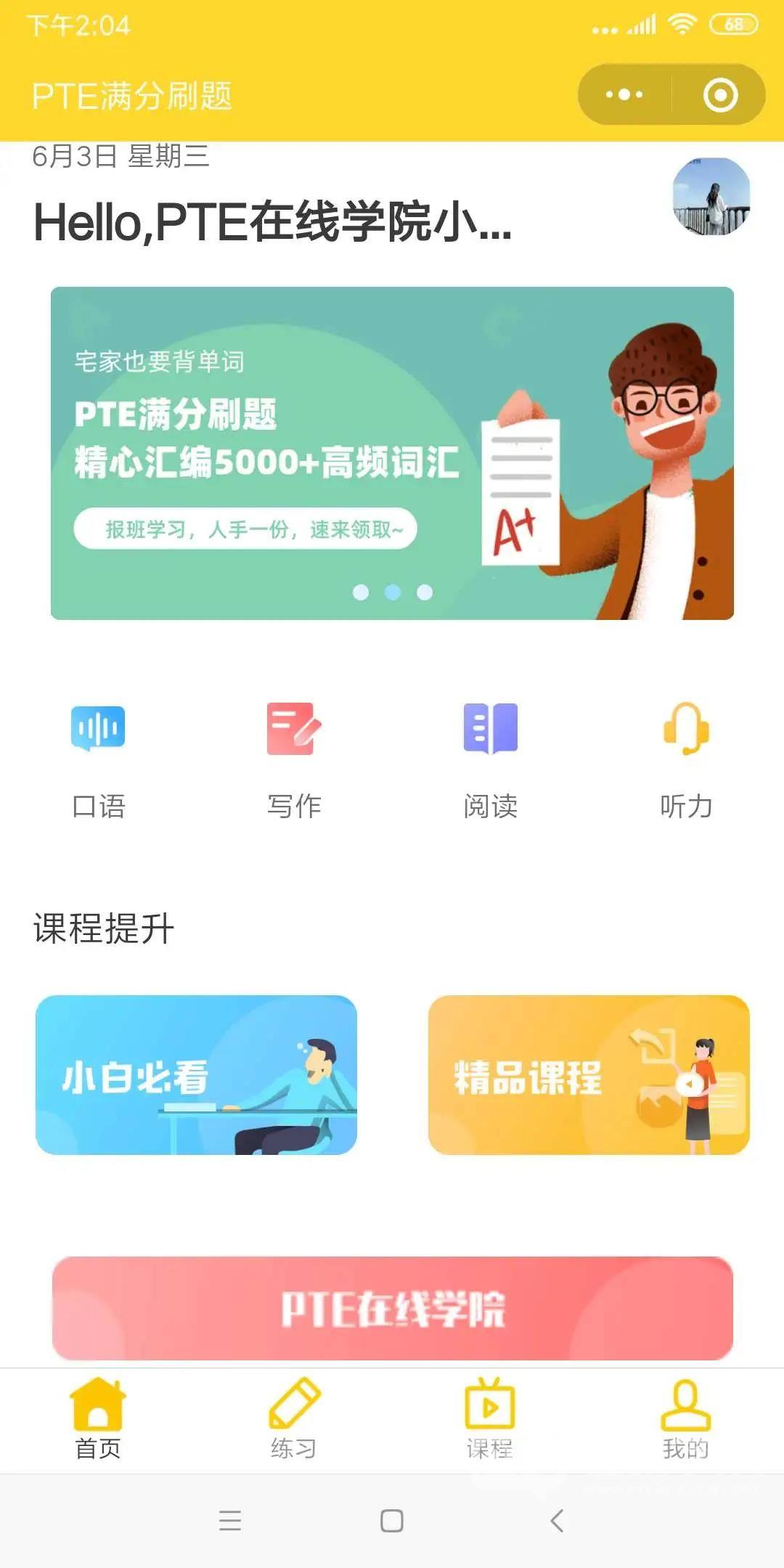
Task: Open recent apps from navigation bar
Action: tap(230, 1521)
